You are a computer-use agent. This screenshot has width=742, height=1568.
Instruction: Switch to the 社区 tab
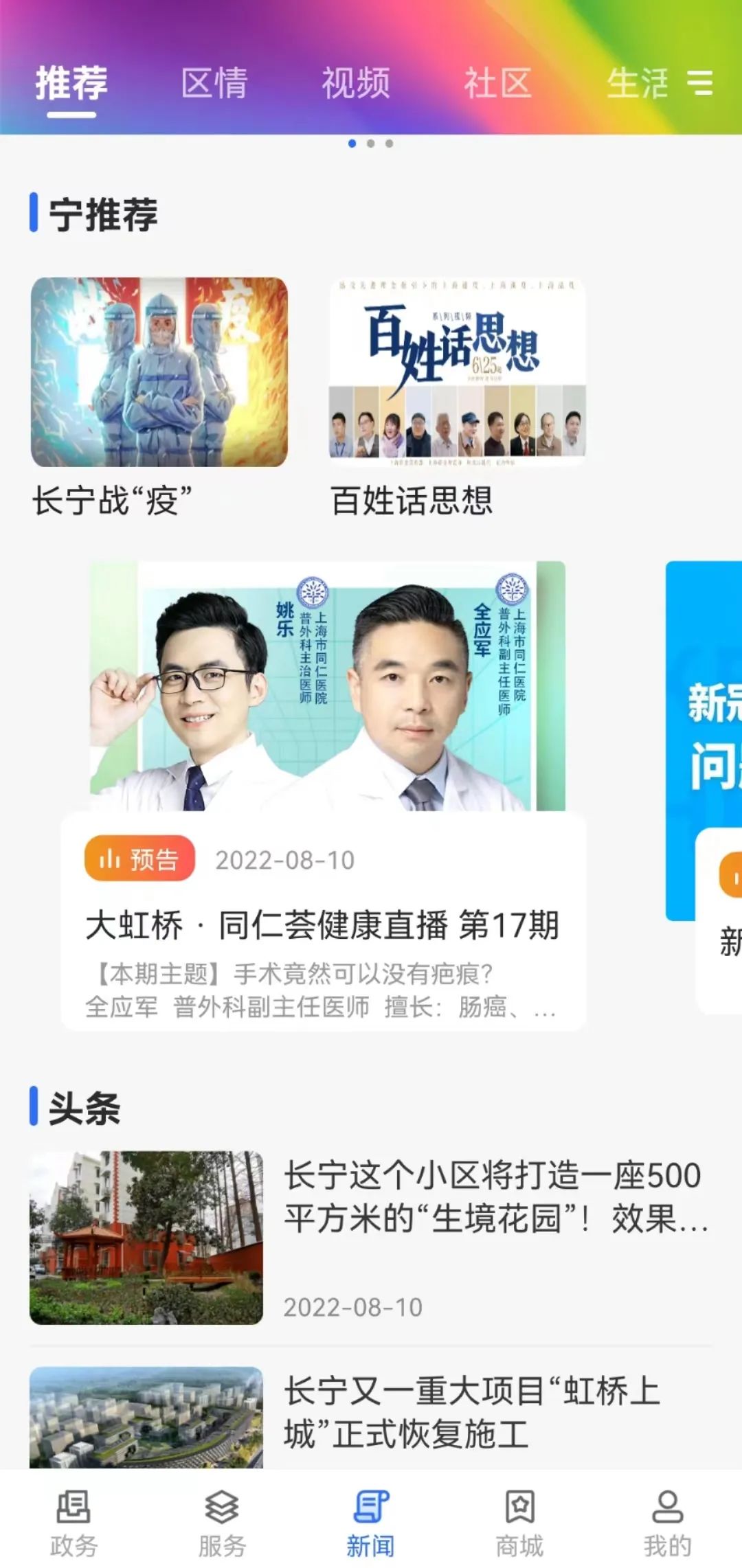497,84
